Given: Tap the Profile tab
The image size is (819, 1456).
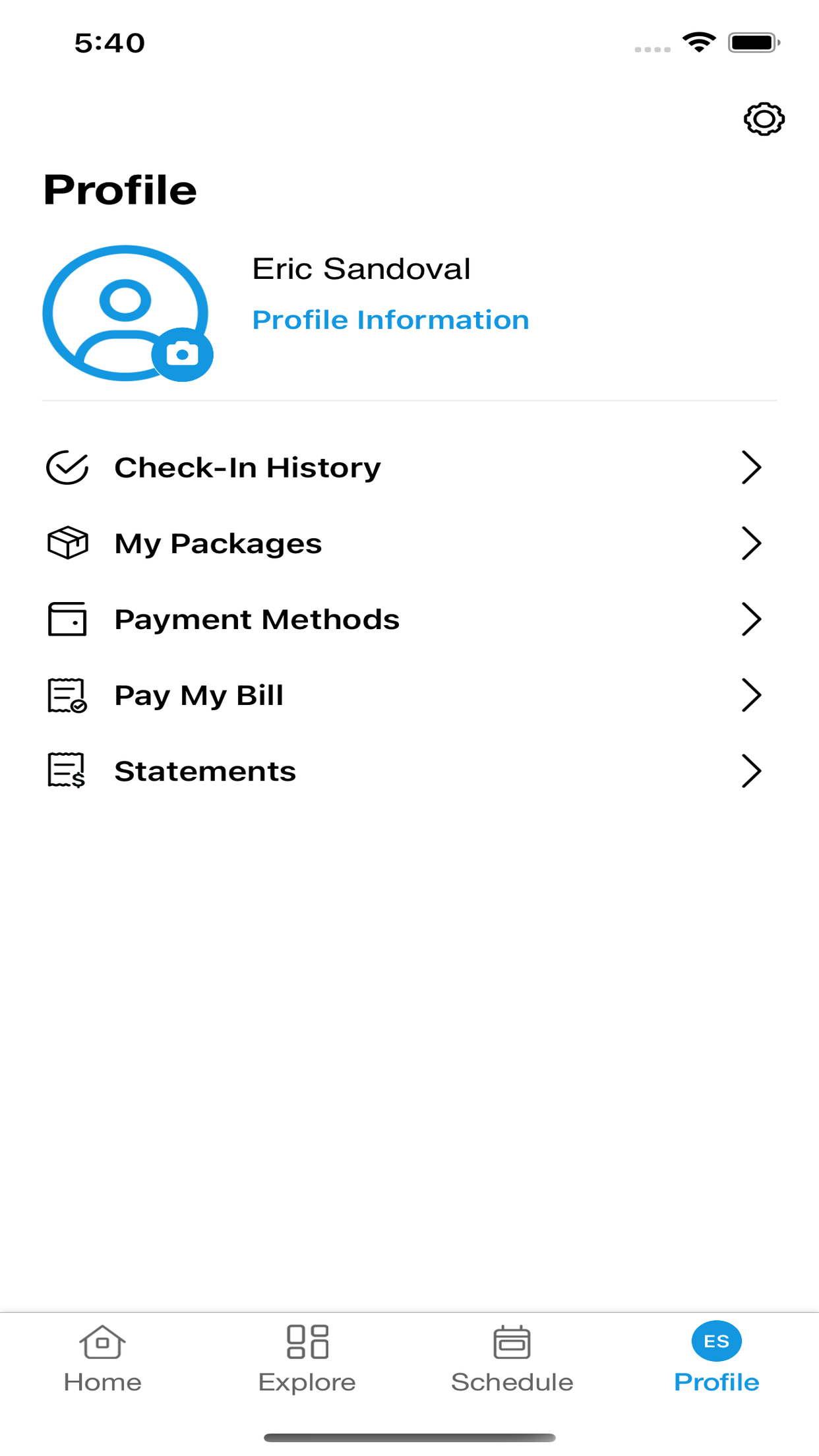Looking at the screenshot, I should pyautogui.click(x=717, y=1360).
